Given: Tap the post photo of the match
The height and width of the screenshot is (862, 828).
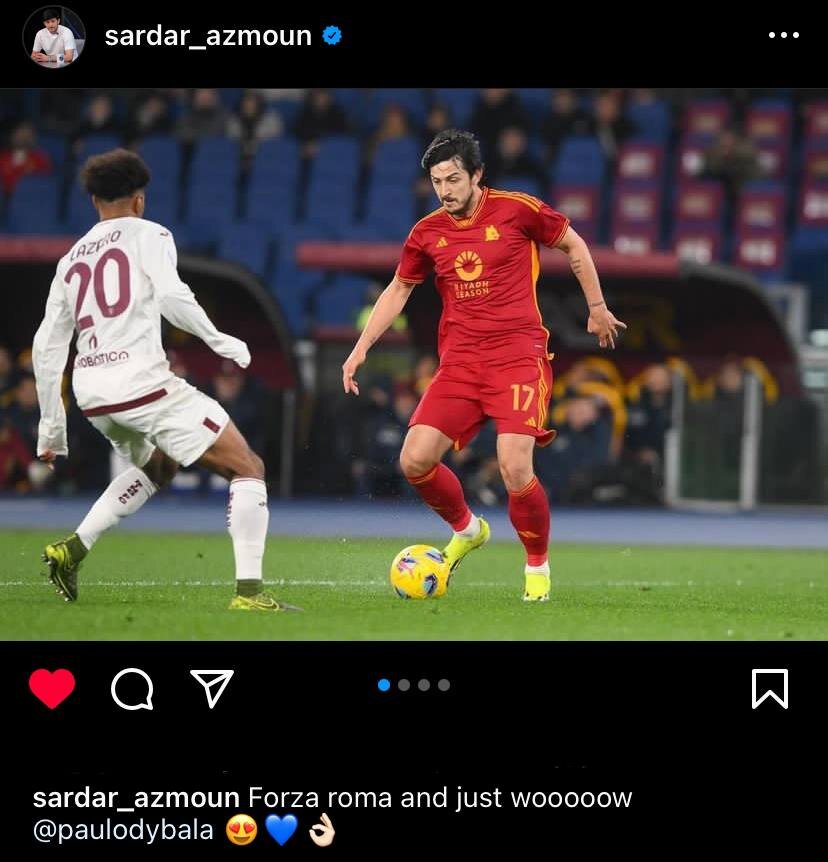Looking at the screenshot, I should click(x=414, y=365).
